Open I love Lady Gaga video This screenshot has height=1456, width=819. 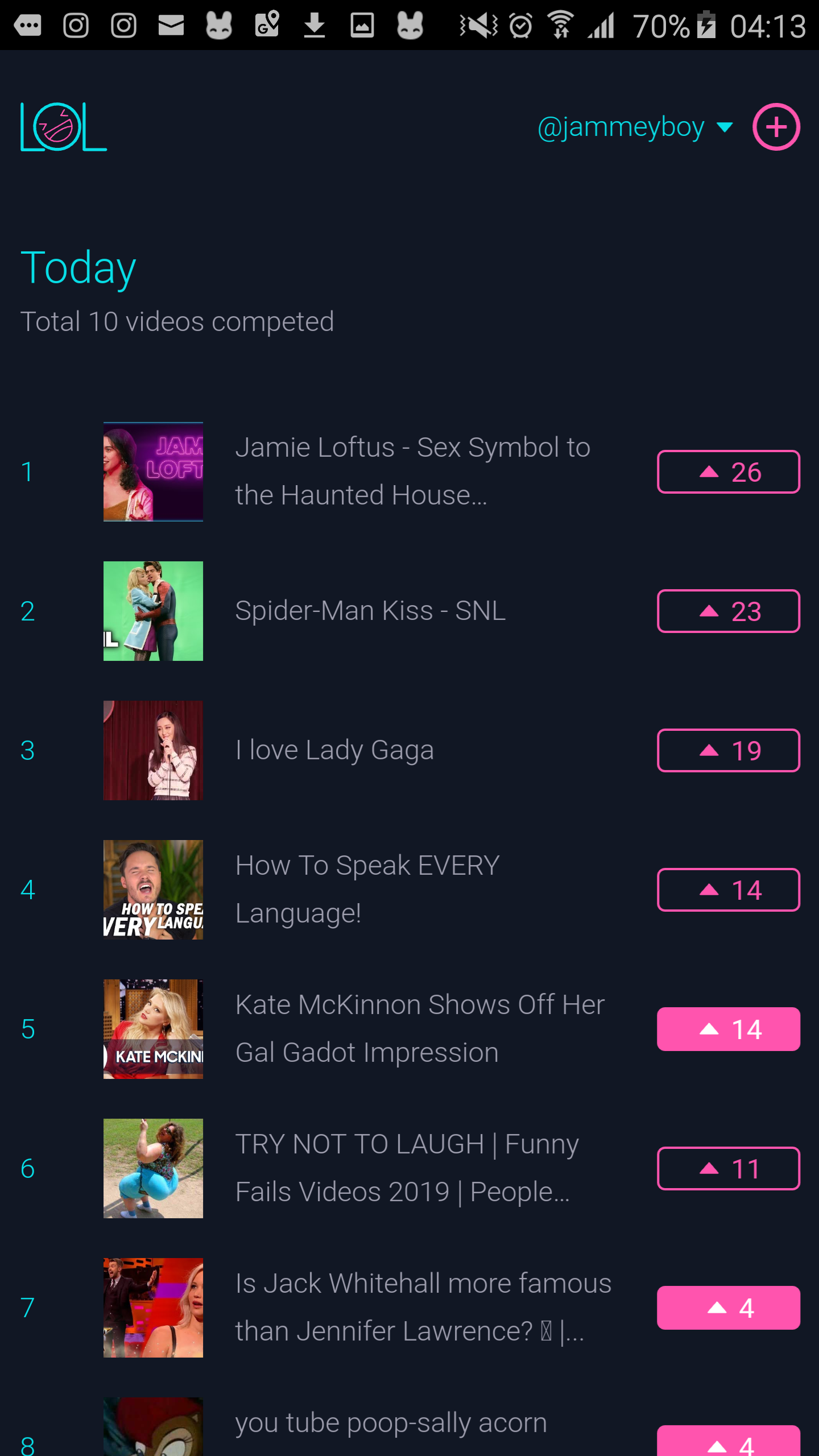(x=334, y=750)
